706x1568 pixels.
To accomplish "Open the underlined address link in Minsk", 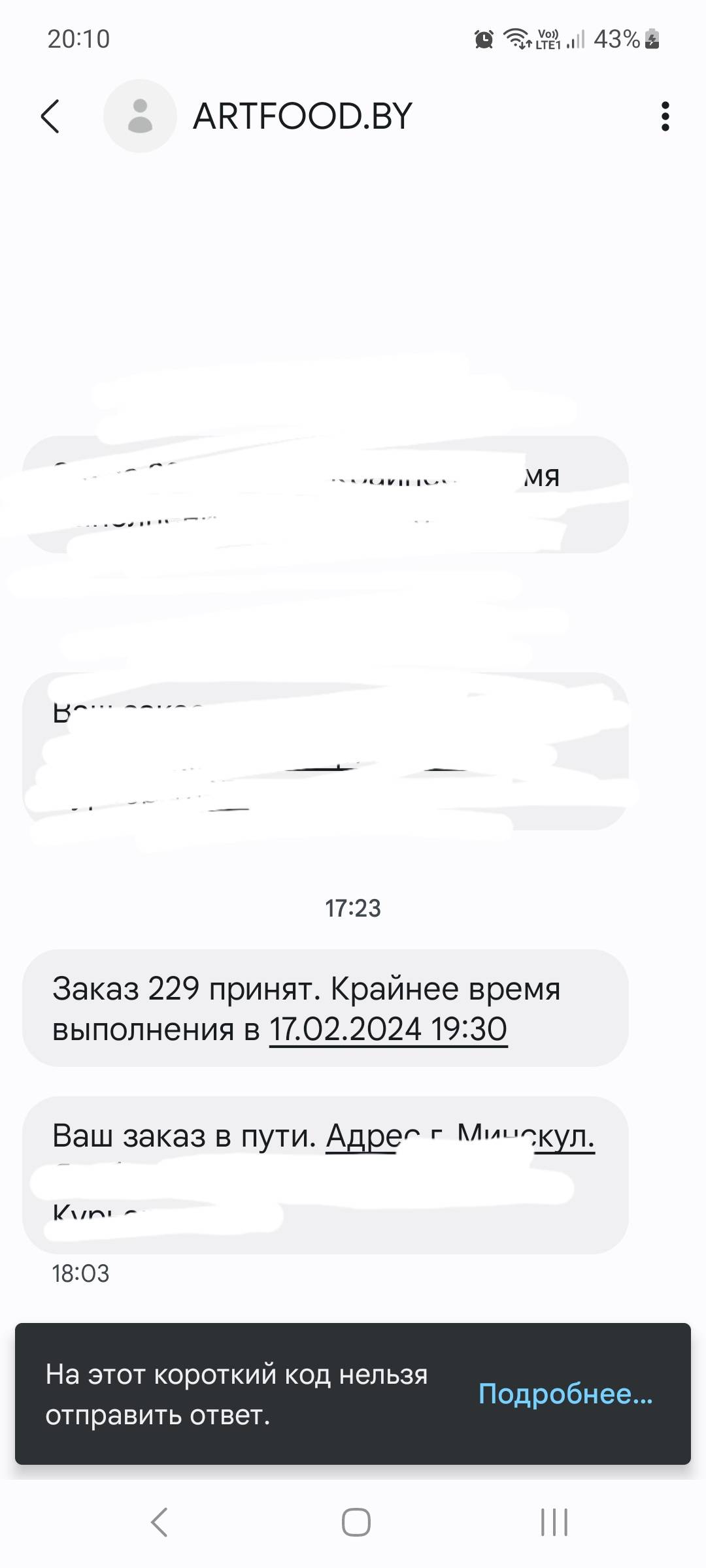I will 460,1136.
